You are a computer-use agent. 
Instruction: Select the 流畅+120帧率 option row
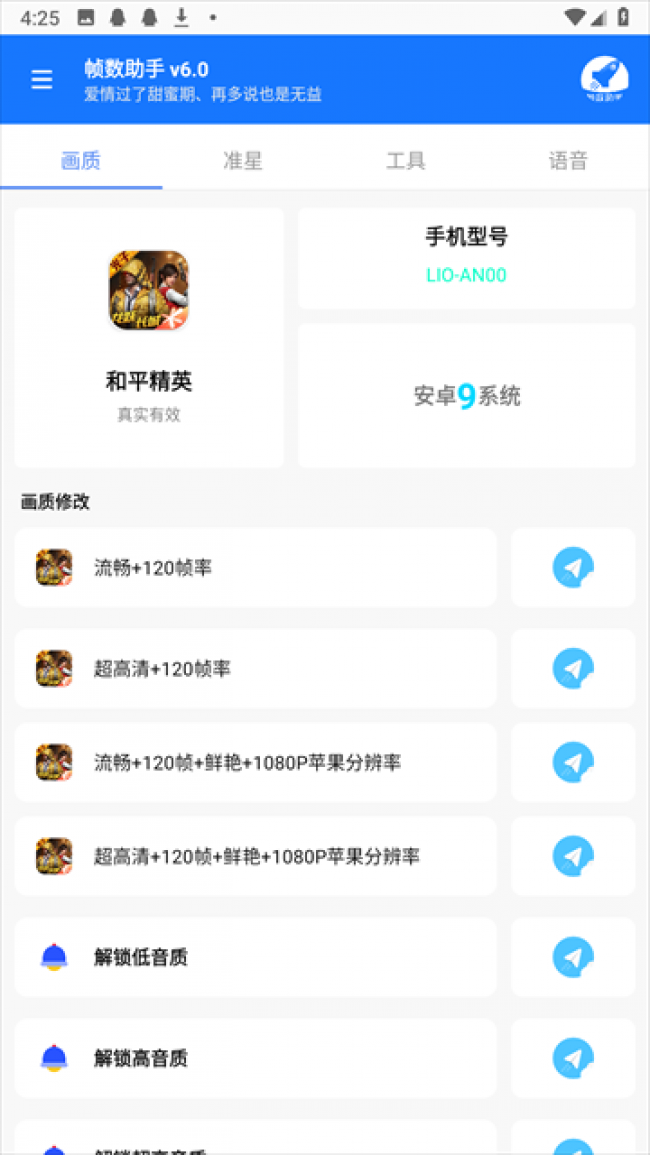255,568
